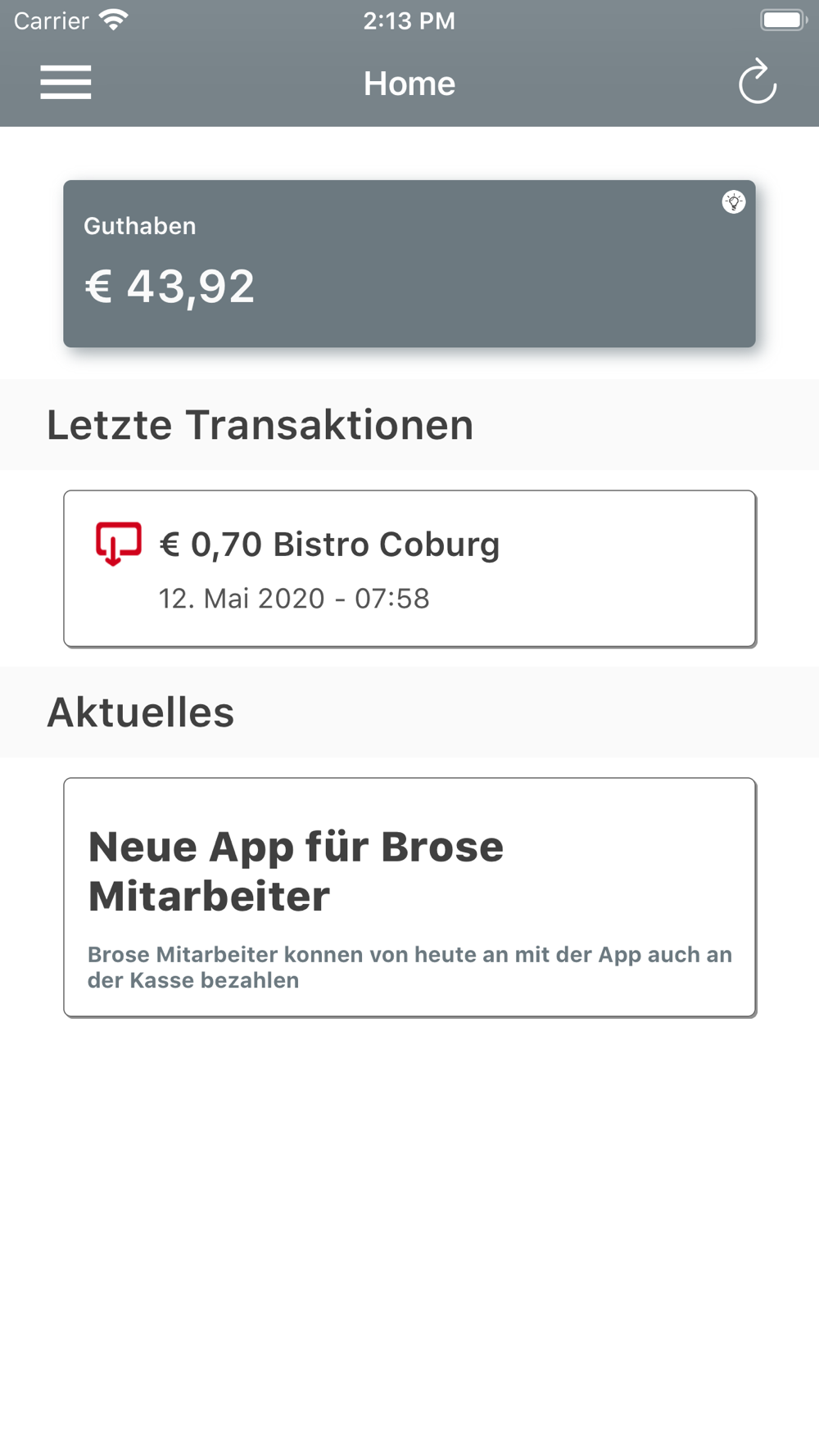Open the Bistro Coburg transaction
This screenshot has height=1456, width=819.
click(409, 569)
